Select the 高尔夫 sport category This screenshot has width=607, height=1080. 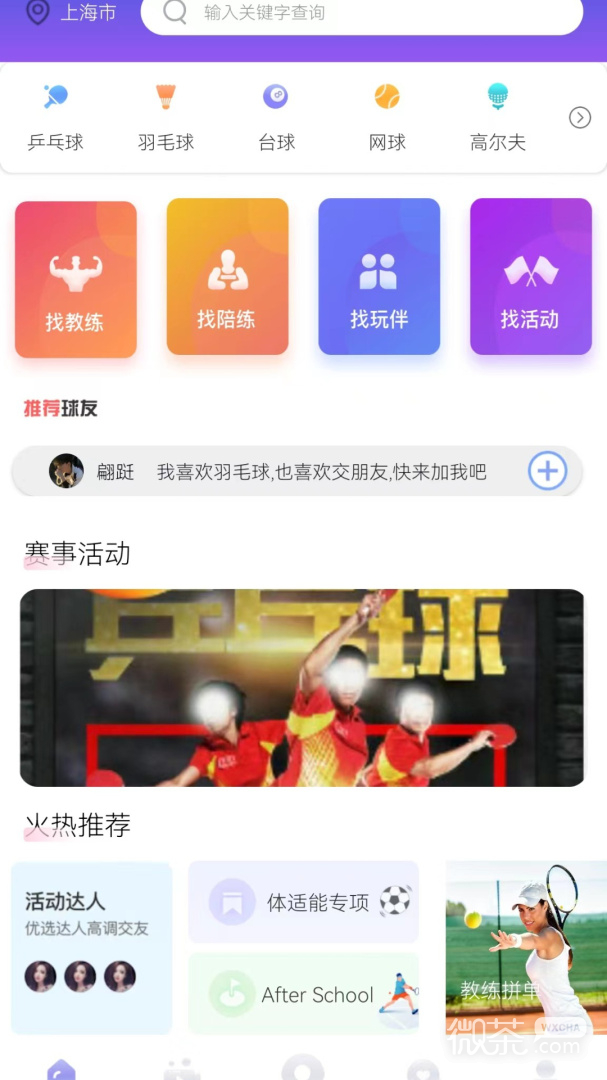497,116
